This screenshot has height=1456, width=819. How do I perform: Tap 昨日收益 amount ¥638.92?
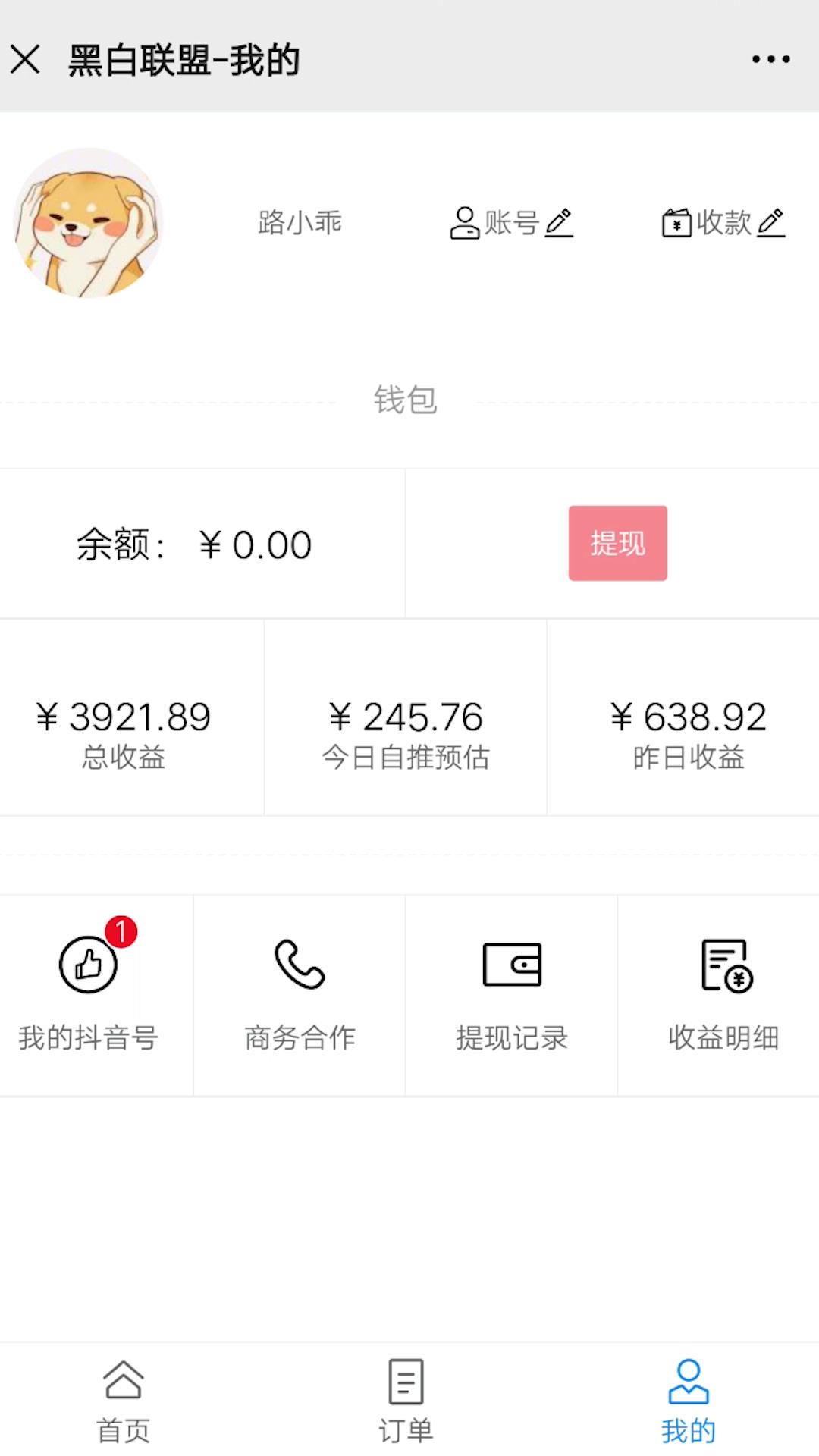tap(689, 715)
